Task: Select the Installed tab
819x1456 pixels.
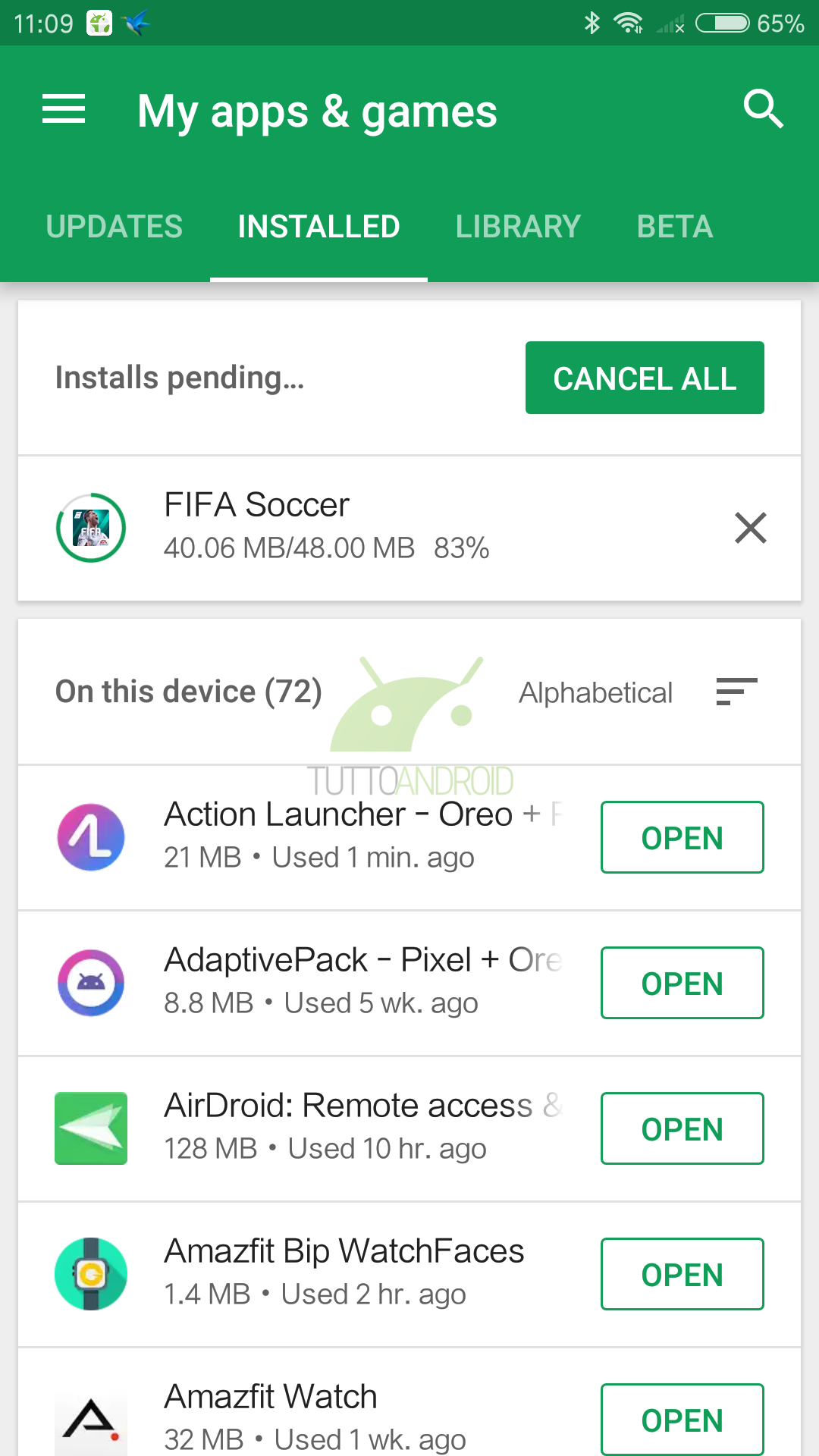Action: (318, 227)
